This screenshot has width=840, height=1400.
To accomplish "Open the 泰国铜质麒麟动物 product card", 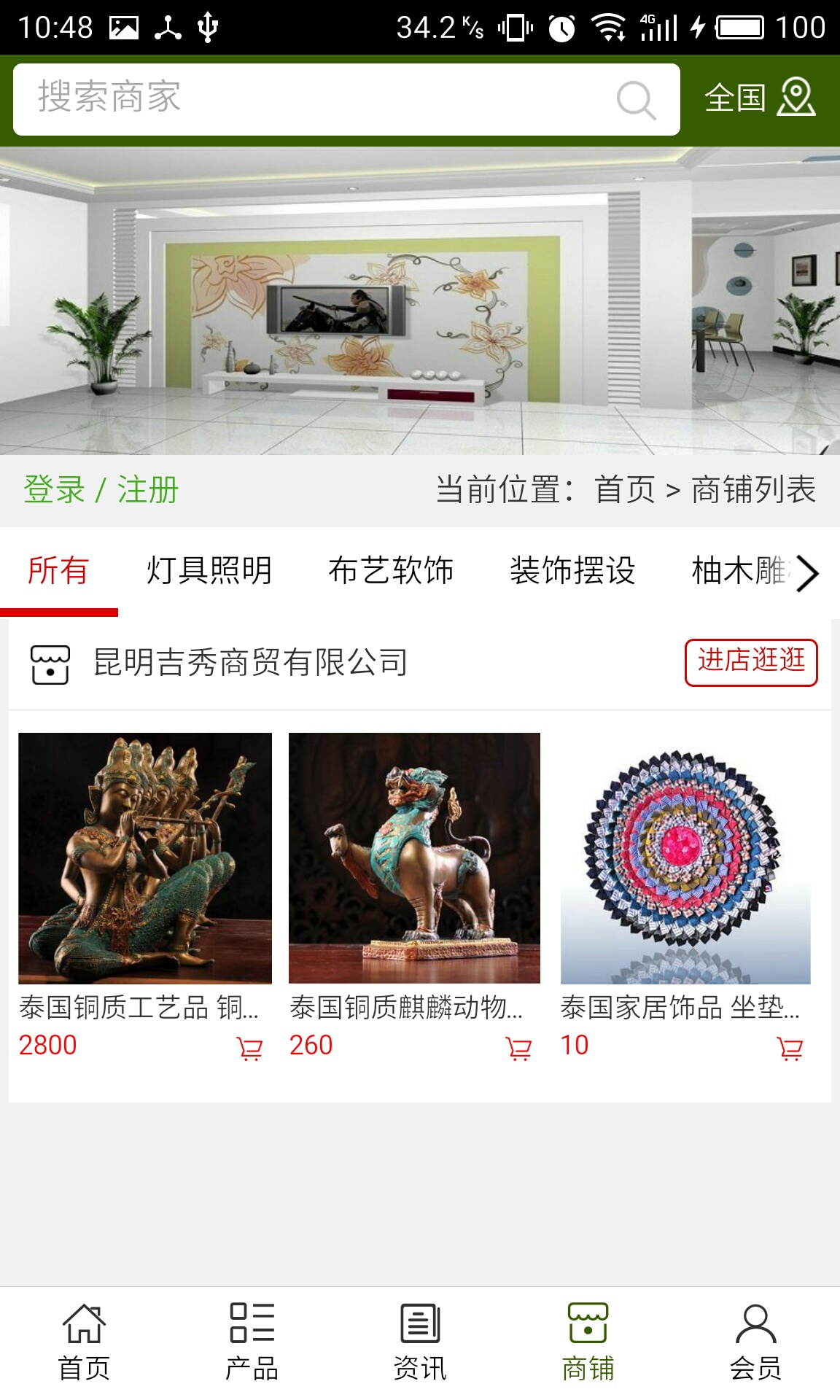I will [x=414, y=858].
